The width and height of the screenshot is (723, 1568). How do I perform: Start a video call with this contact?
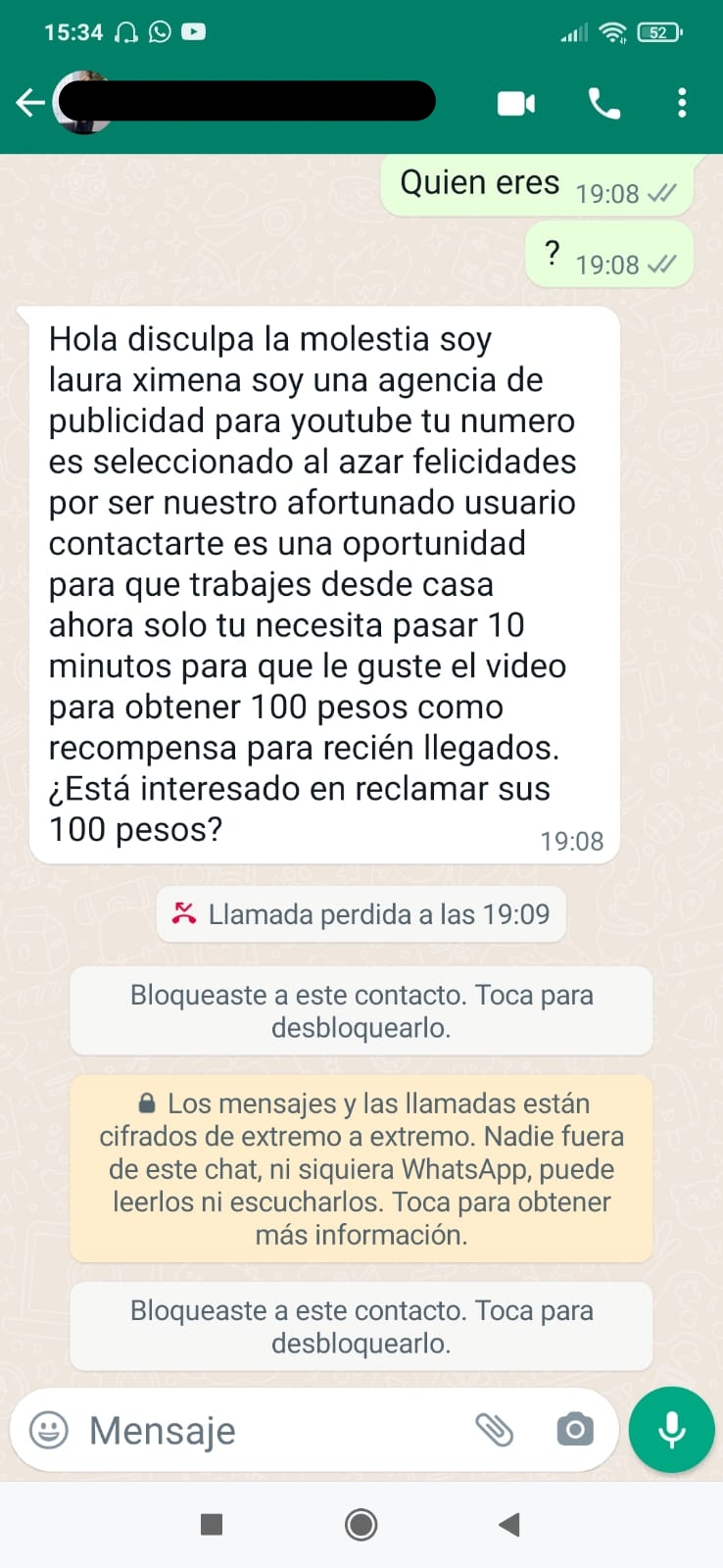click(x=516, y=103)
